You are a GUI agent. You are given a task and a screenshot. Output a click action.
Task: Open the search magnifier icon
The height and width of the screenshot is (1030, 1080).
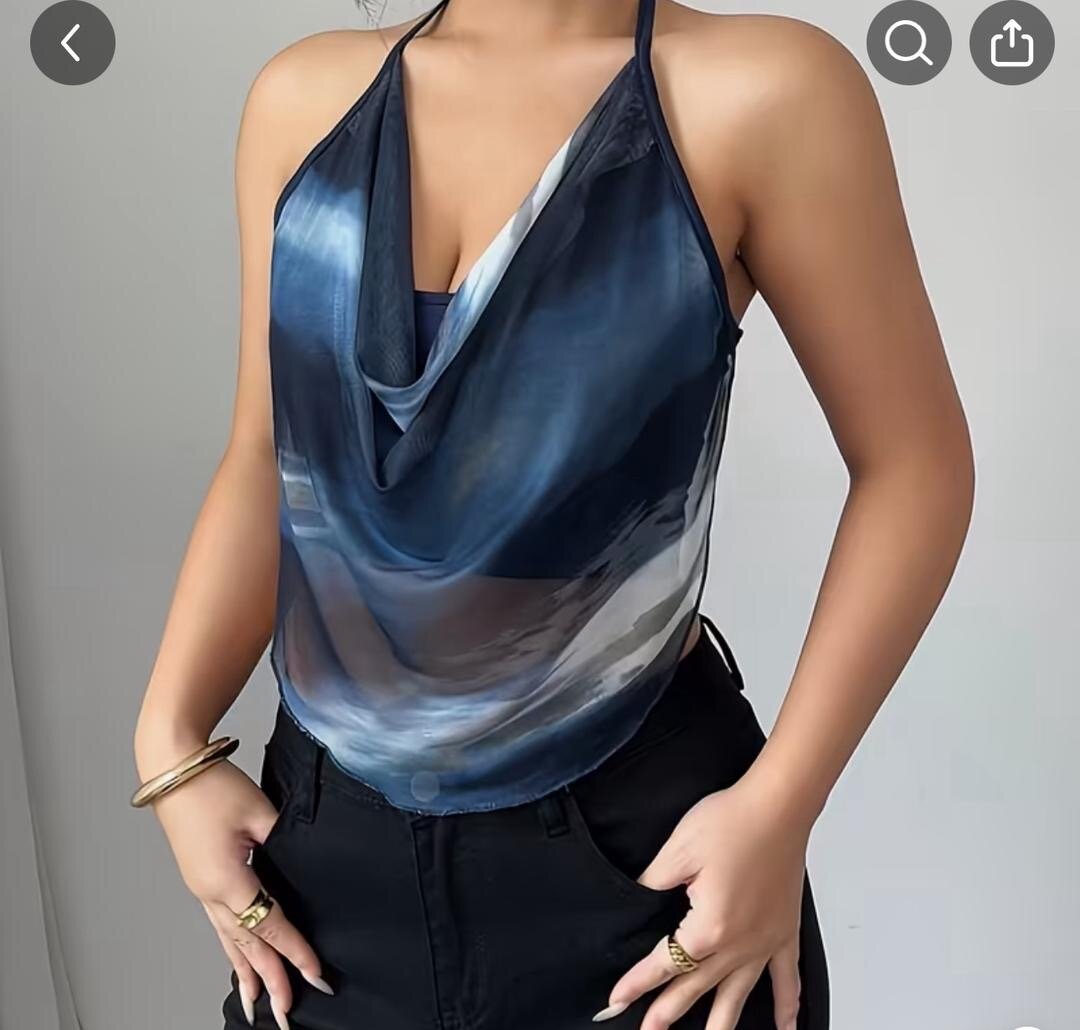(x=908, y=43)
